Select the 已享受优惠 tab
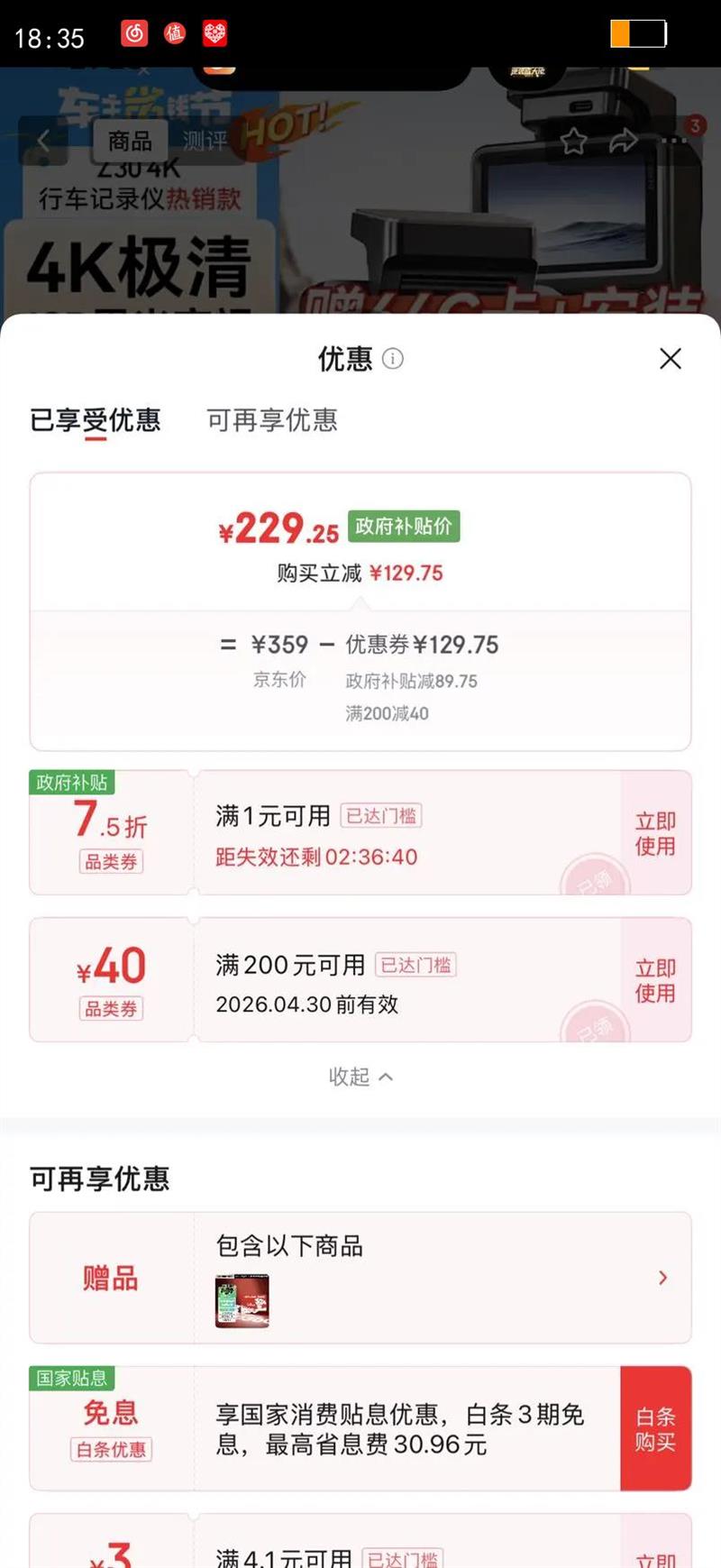 pos(93,421)
